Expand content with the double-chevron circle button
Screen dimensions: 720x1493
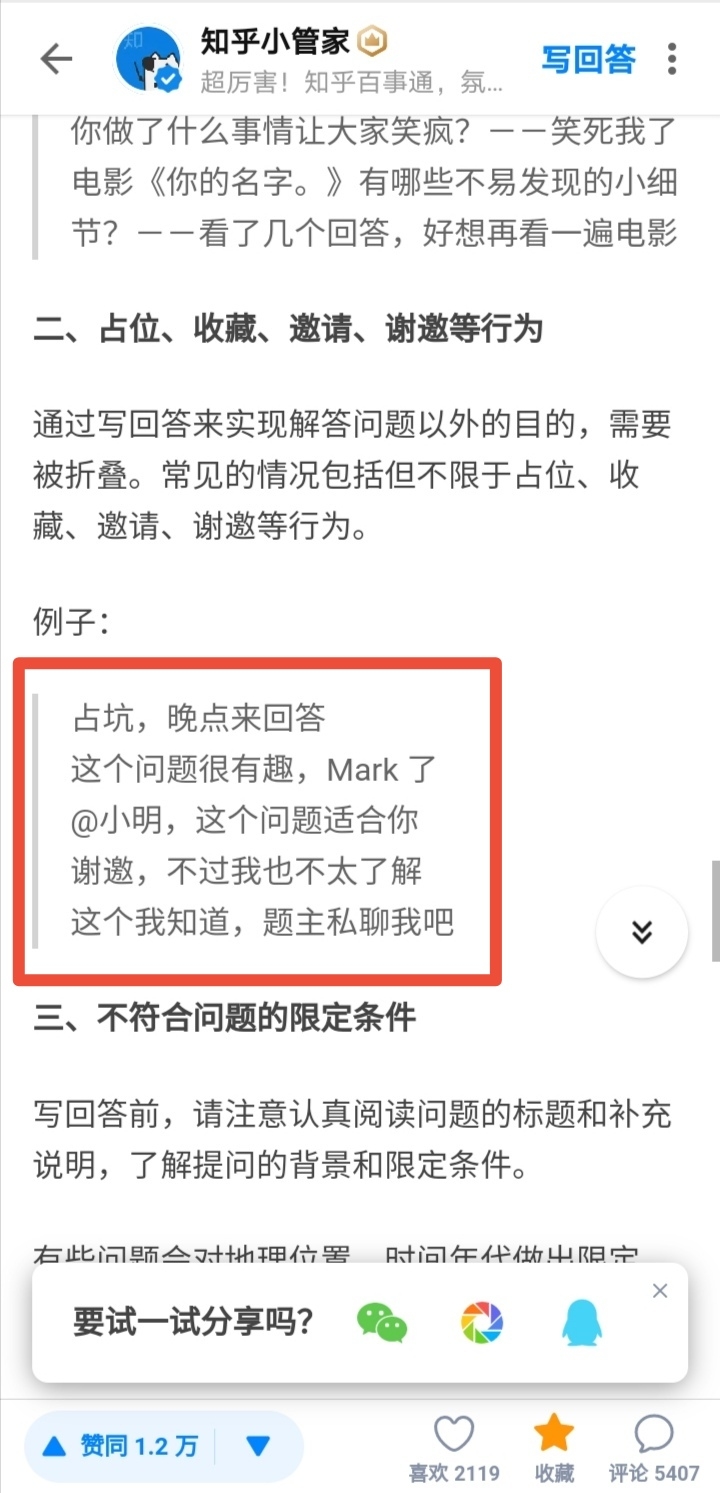[x=641, y=930]
